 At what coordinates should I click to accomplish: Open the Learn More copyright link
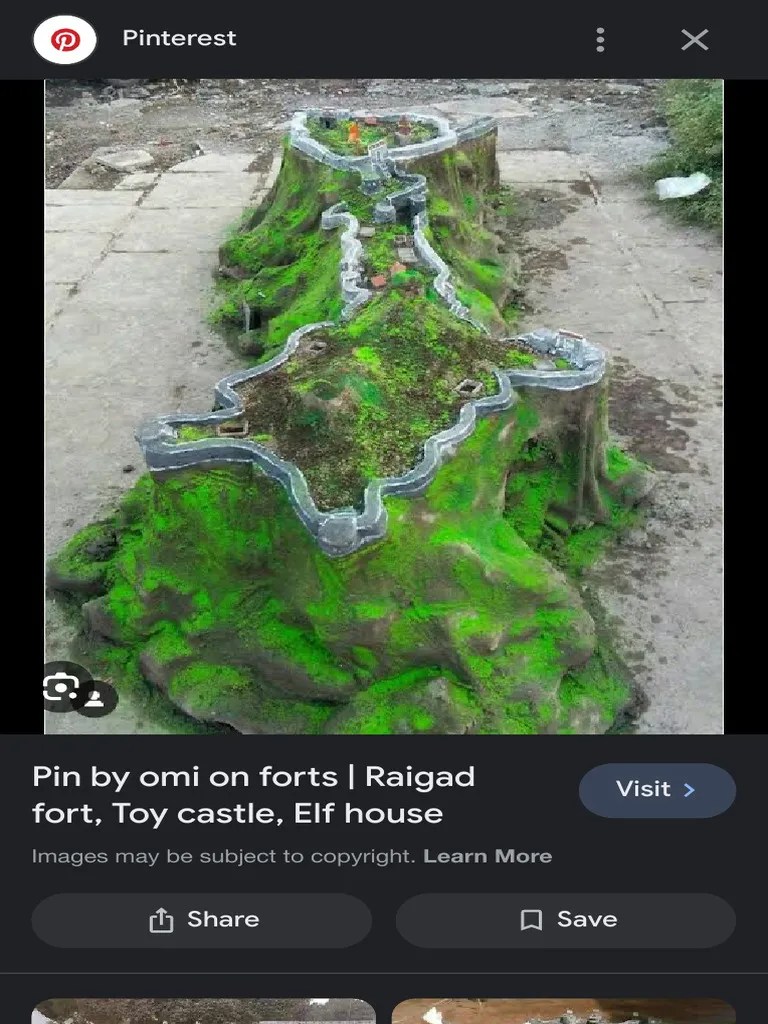pos(487,856)
